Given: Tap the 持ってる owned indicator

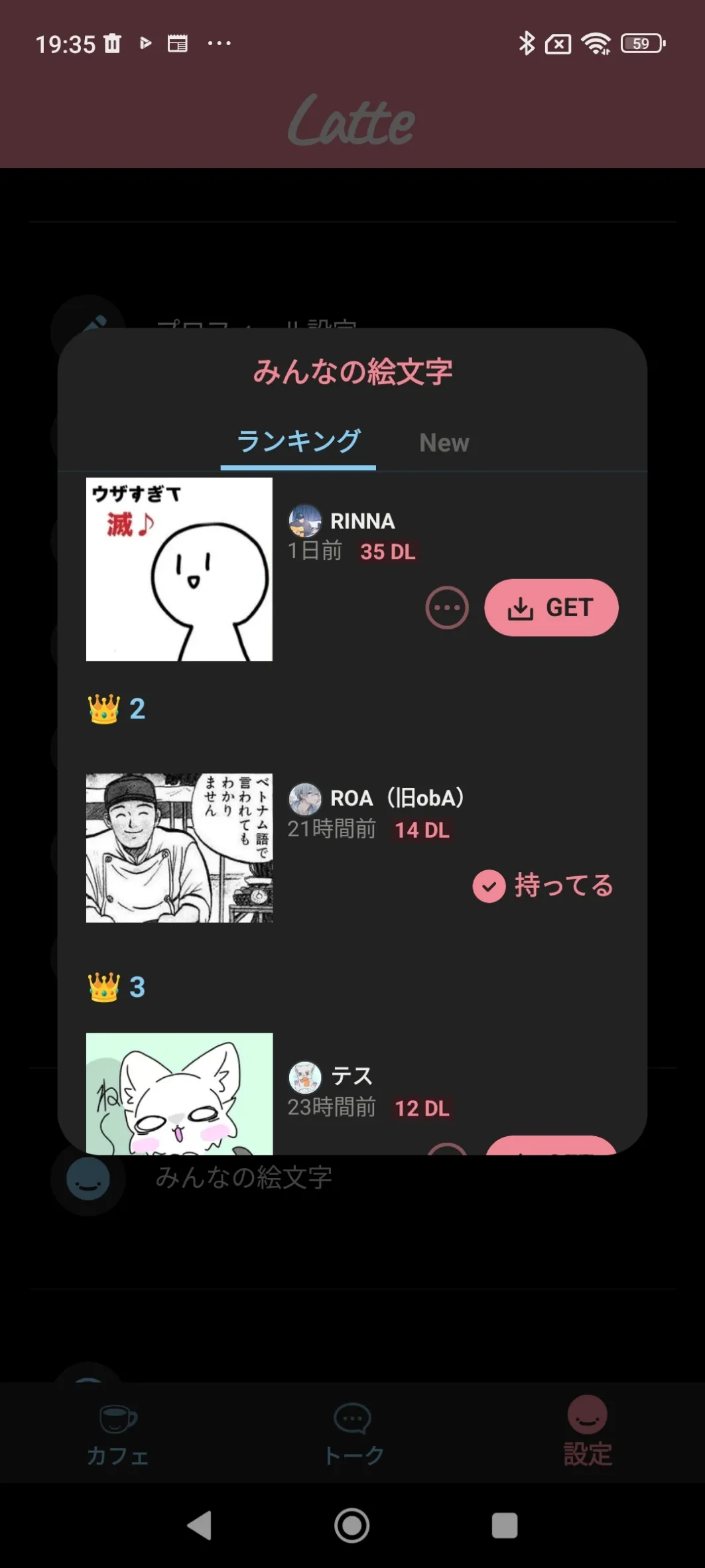Looking at the screenshot, I should point(543,886).
